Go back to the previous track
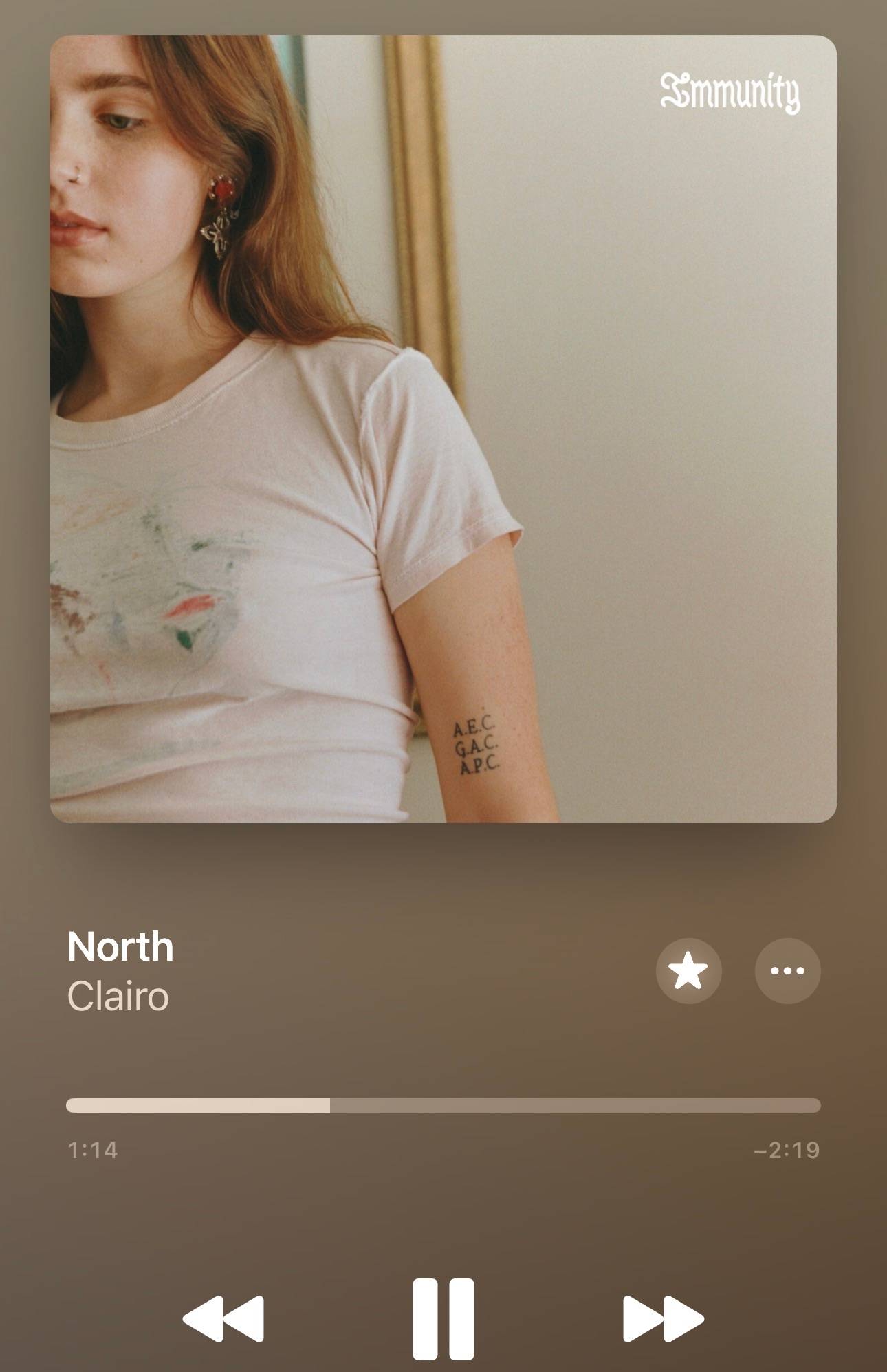The width and height of the screenshot is (887, 1372). point(223,1318)
